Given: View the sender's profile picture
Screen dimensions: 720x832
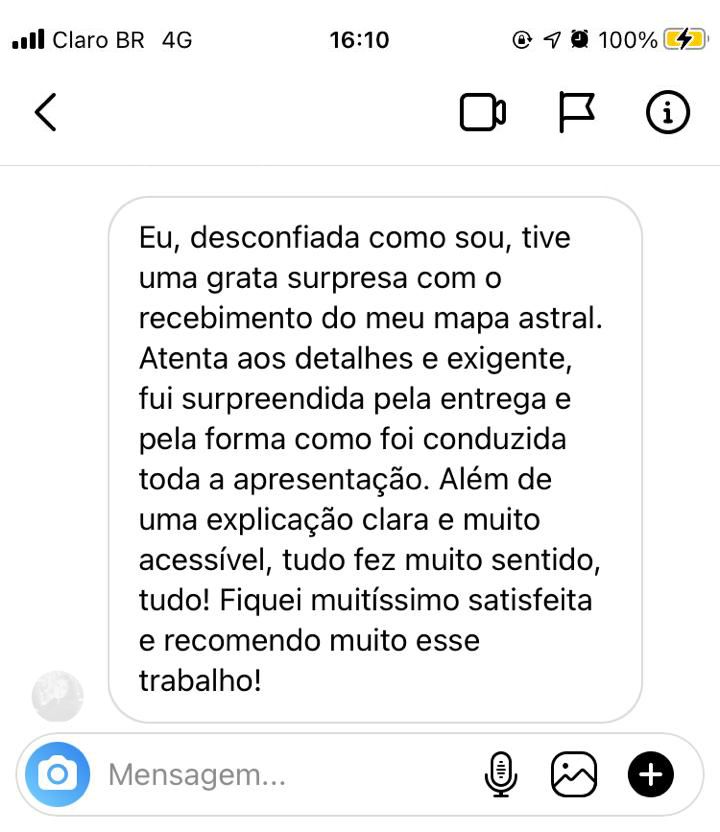Looking at the screenshot, I should pos(58,696).
